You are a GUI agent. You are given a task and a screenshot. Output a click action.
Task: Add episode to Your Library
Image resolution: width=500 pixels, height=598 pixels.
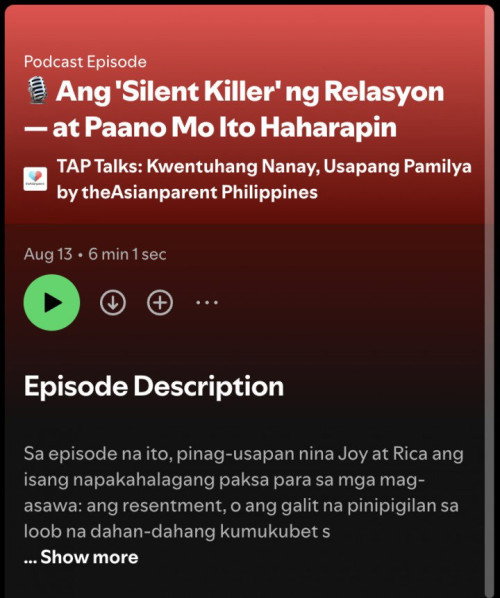point(160,302)
